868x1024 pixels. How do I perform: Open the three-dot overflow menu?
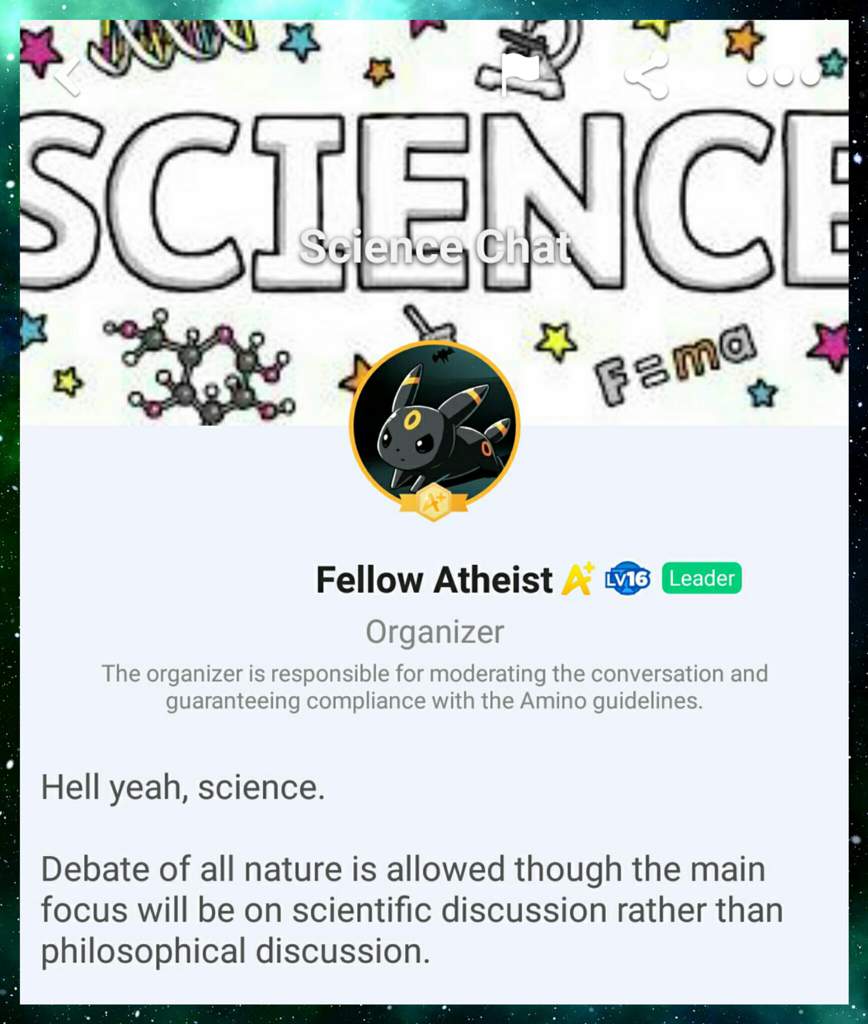(x=784, y=77)
